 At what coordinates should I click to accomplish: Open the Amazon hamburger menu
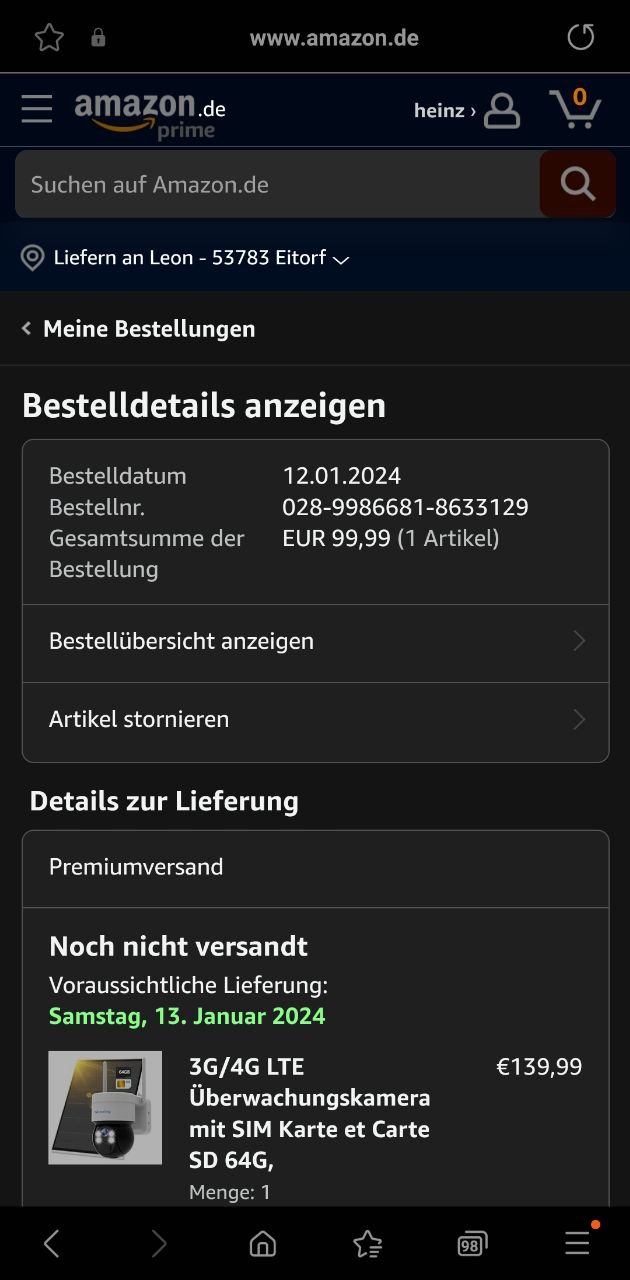(37, 109)
